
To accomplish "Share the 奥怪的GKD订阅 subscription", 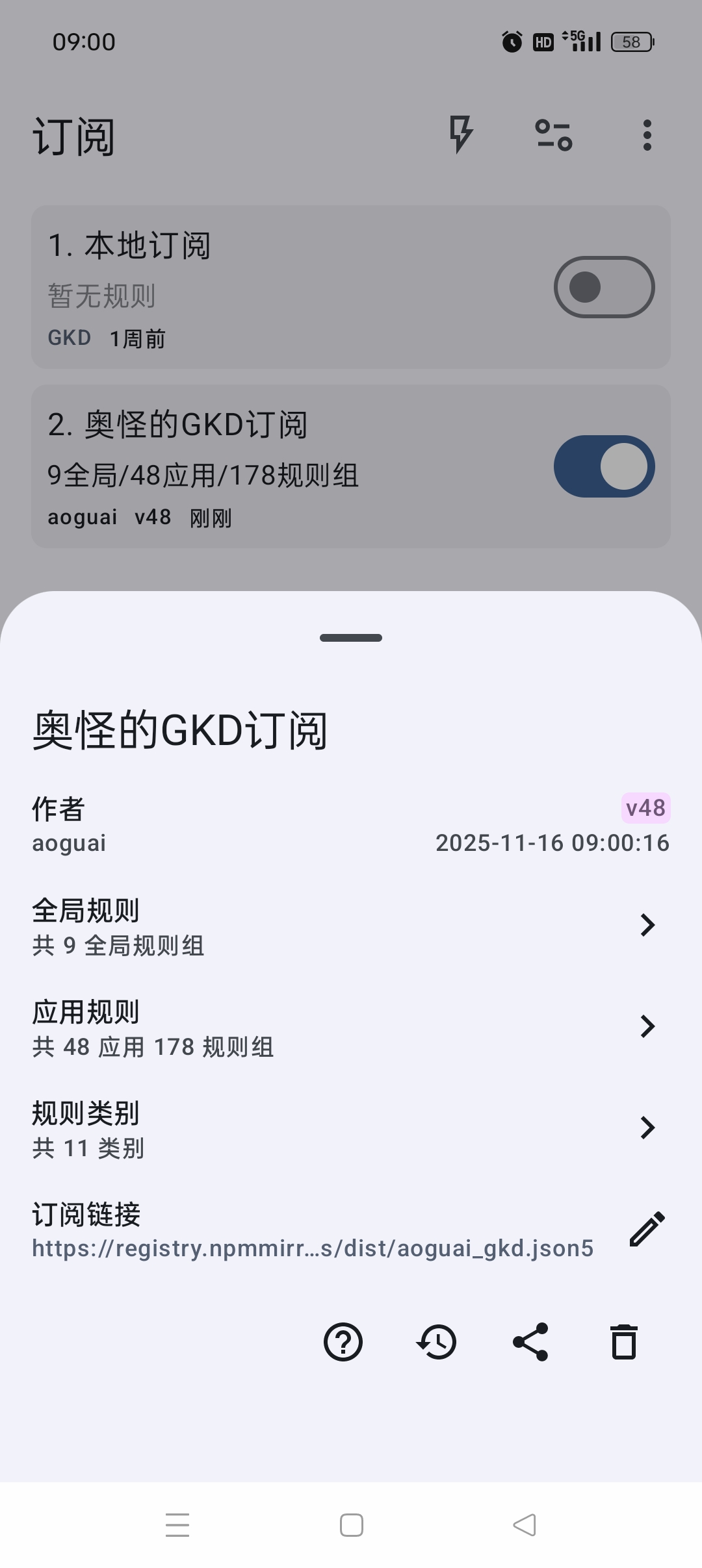I will 530,1342.
